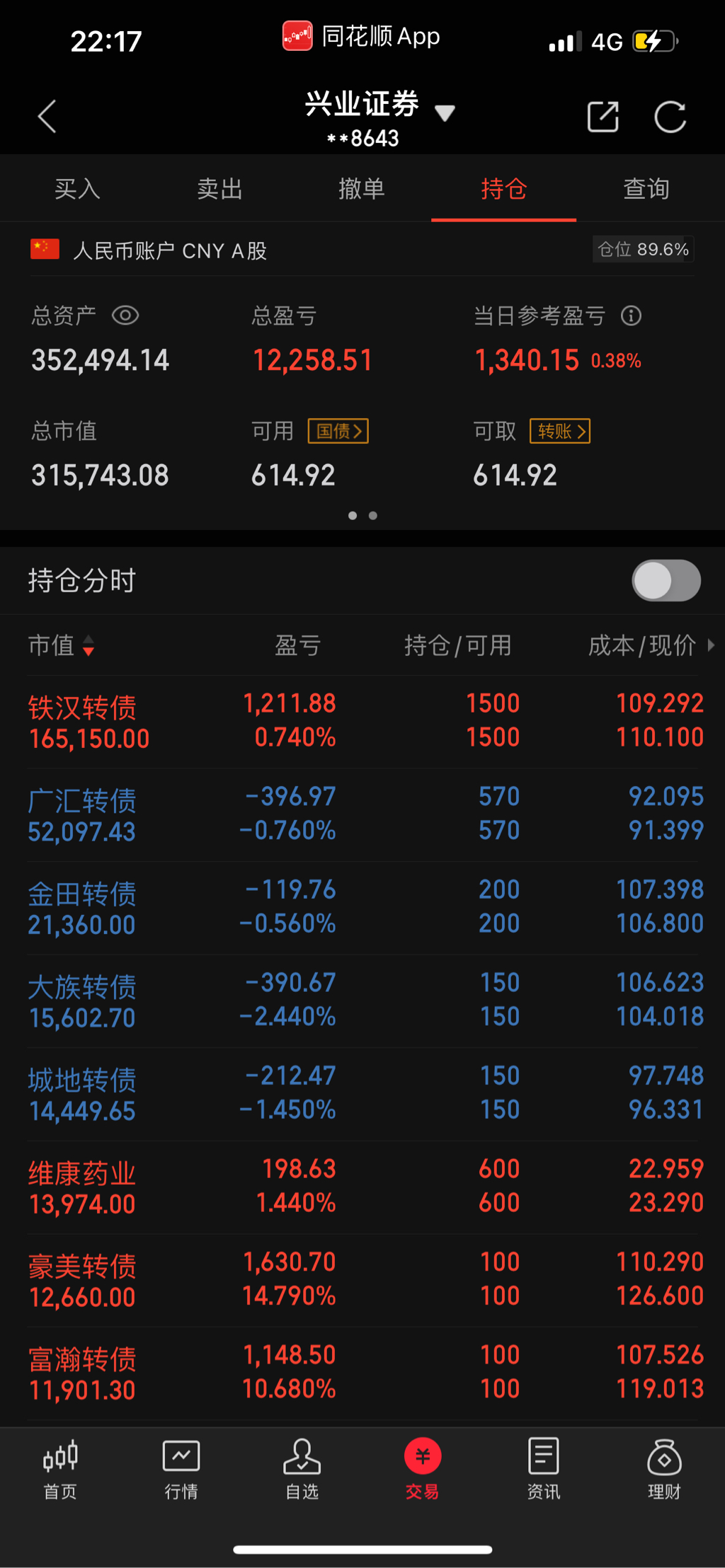Sort holdings by 市值
725x1568 pixels.
pos(61,645)
